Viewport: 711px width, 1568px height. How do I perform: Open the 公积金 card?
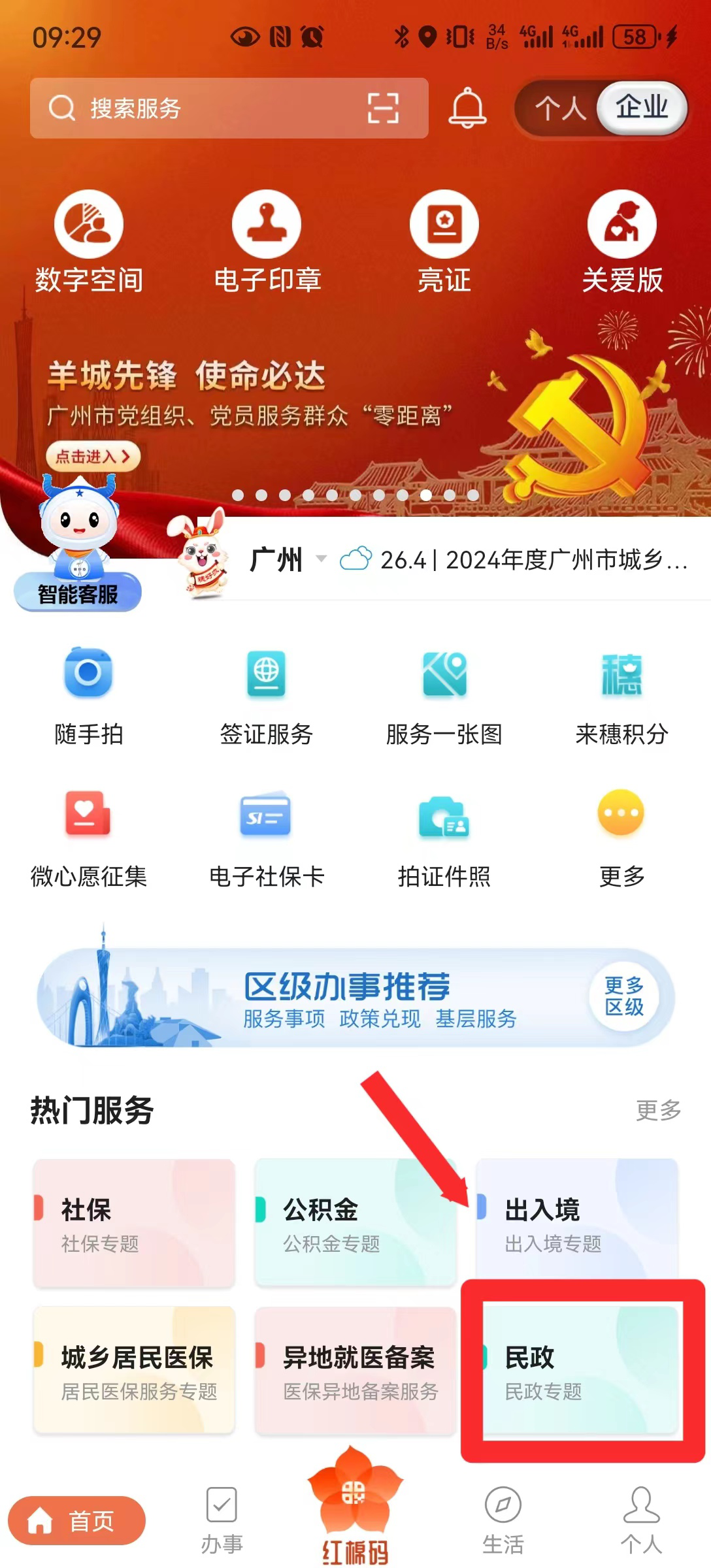pyautogui.click(x=355, y=1223)
